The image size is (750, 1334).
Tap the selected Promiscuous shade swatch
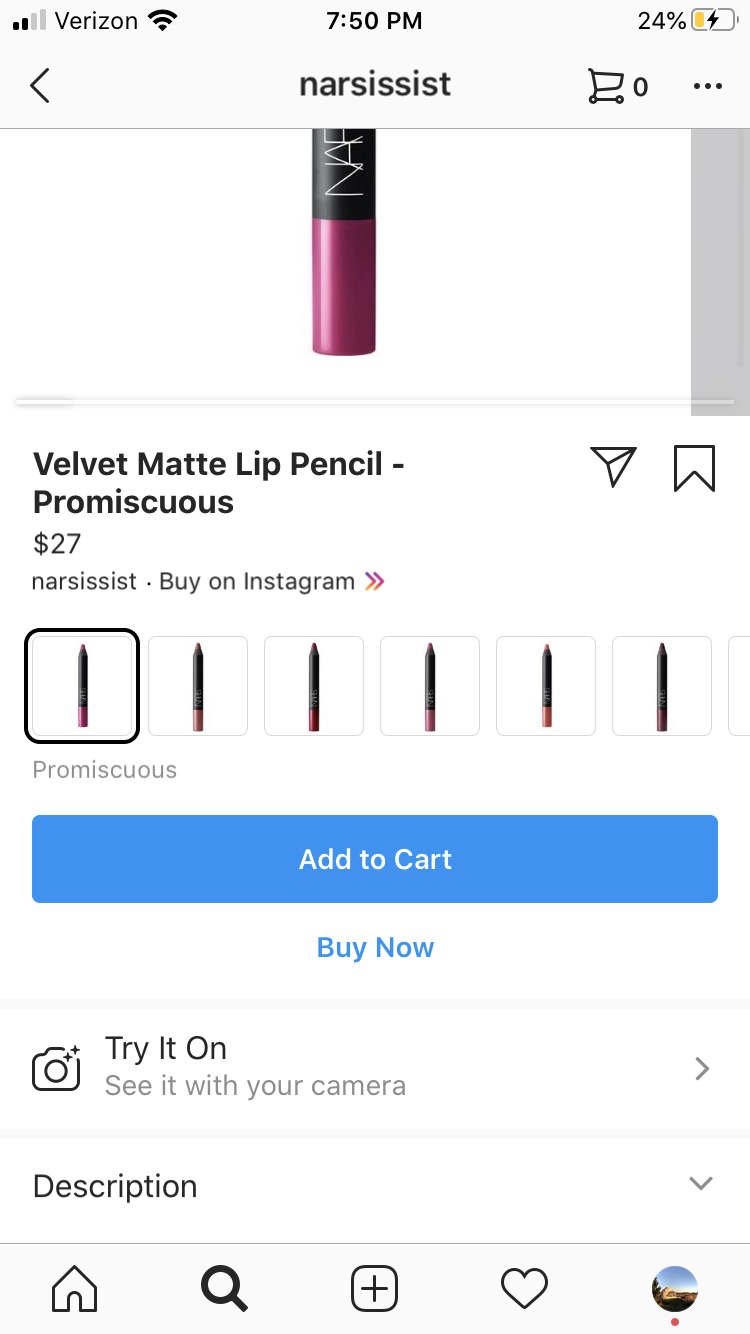(82, 686)
